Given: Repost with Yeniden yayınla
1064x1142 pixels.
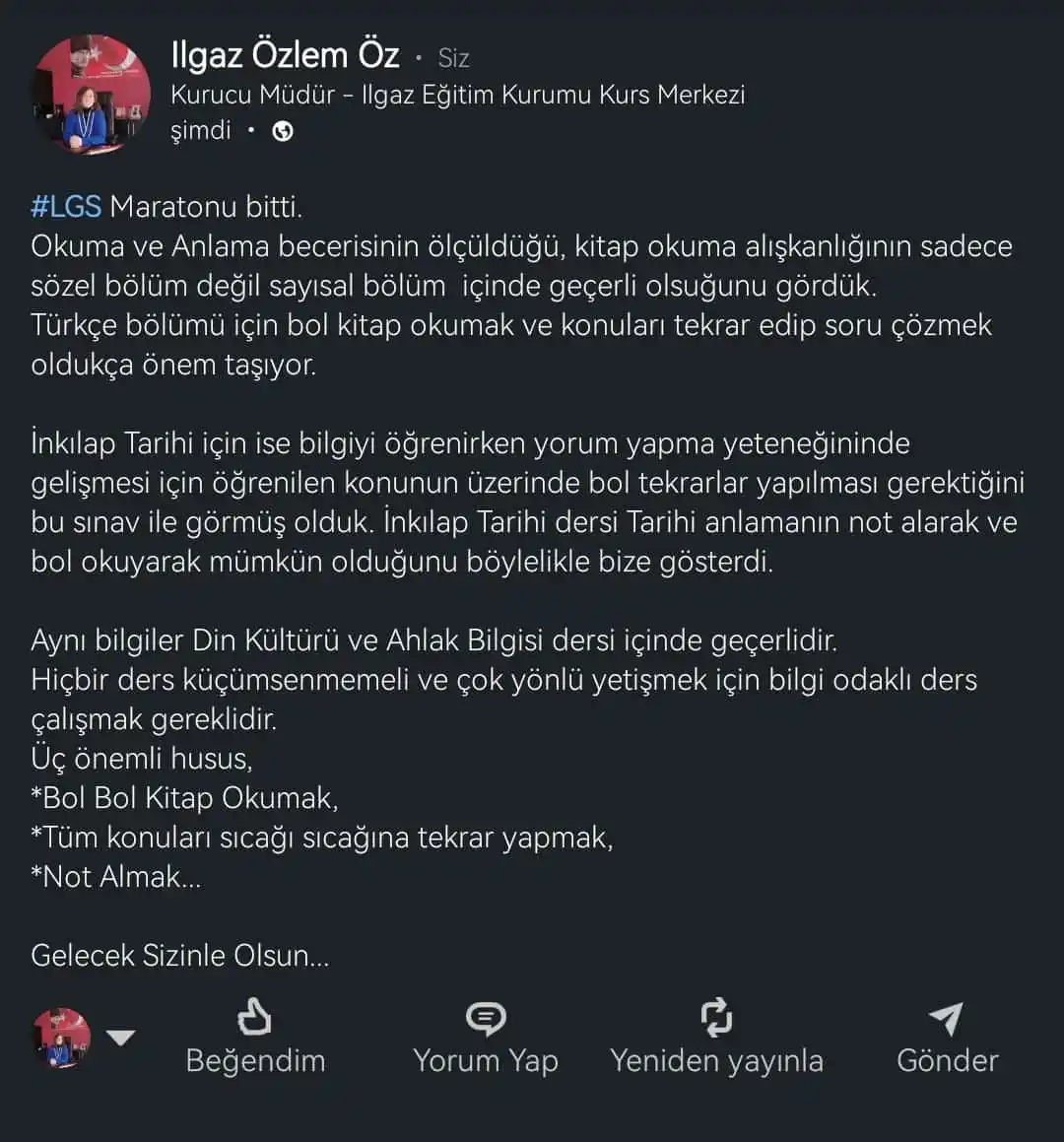Looking at the screenshot, I should click(716, 1038).
